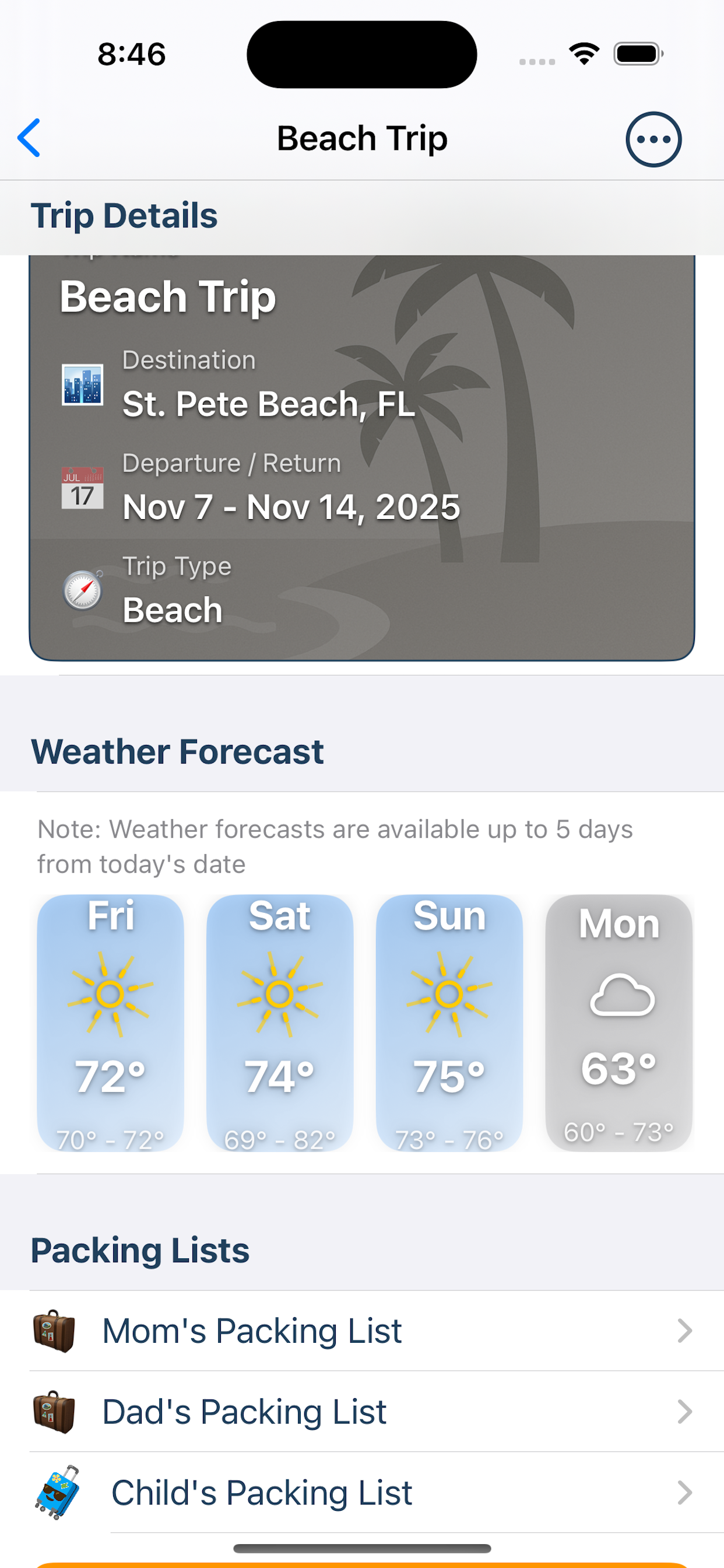The width and height of the screenshot is (724, 1568).
Task: Open Dad's Packing List
Action: (x=244, y=1413)
